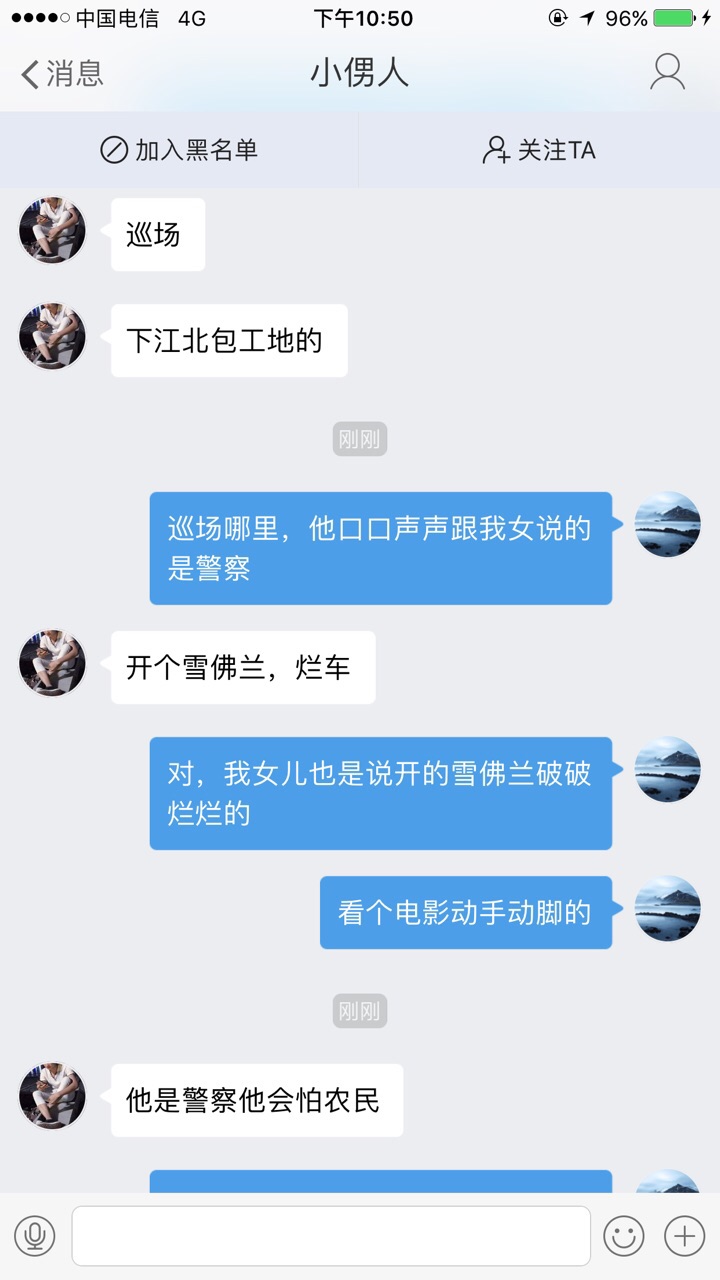
Task: Follow user with 关注TA
Action: (539, 150)
